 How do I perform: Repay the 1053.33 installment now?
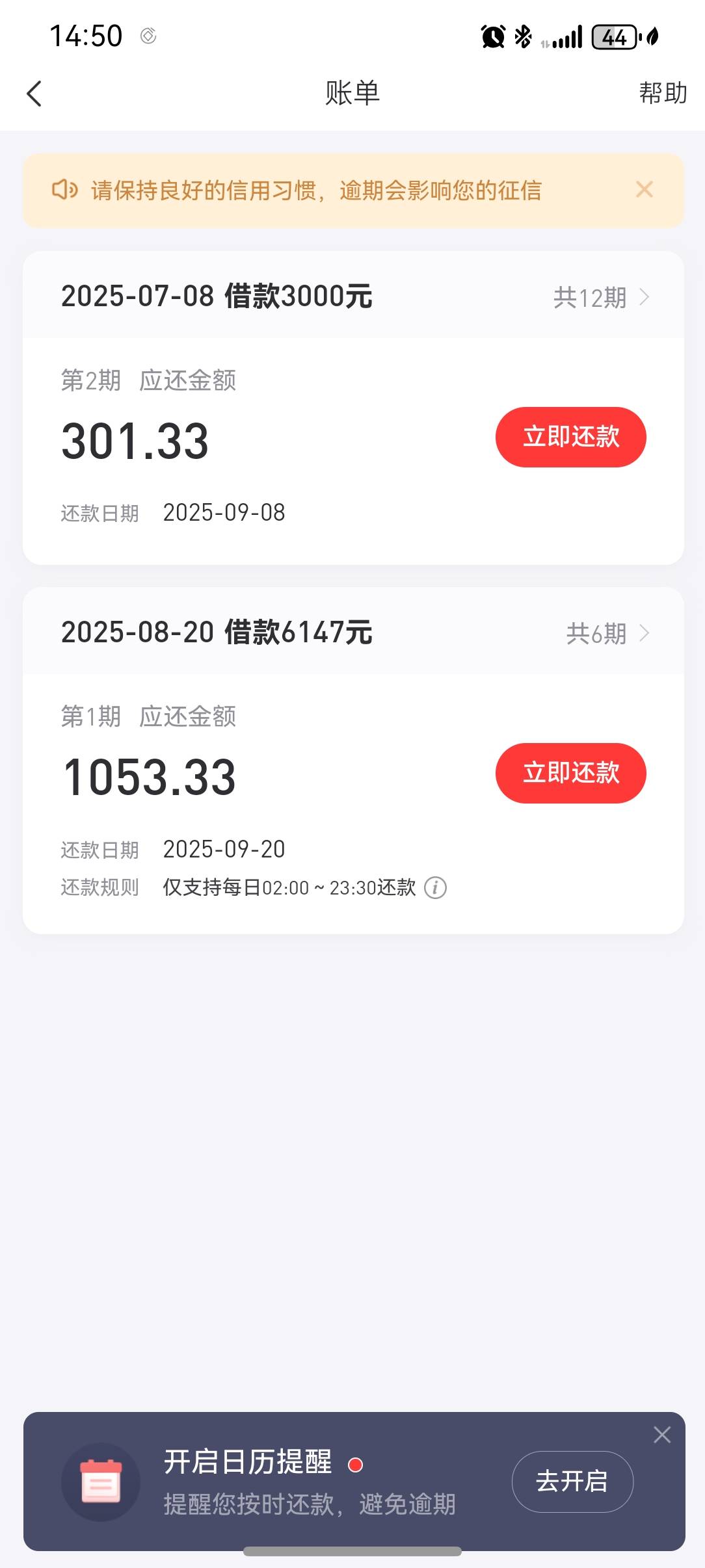[x=571, y=773]
